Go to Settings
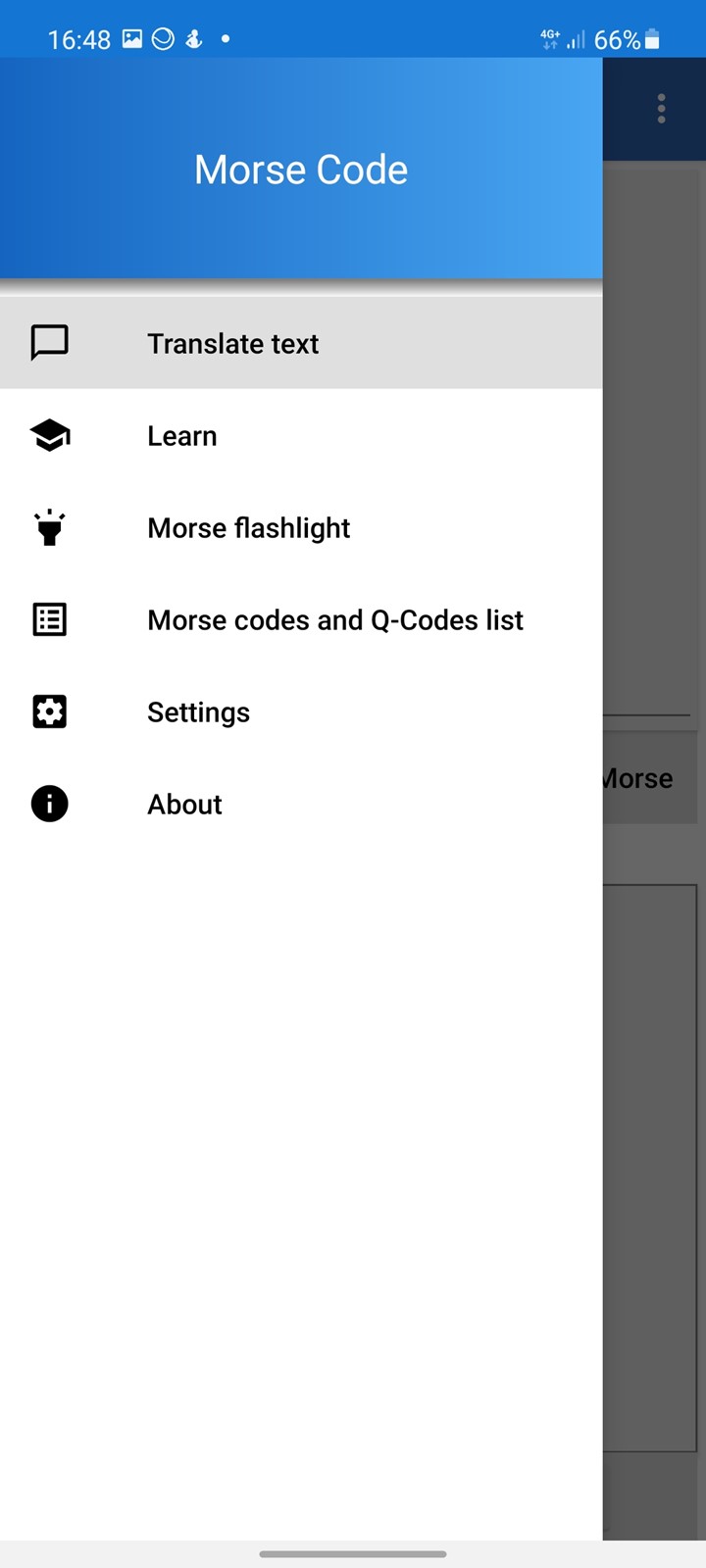The width and height of the screenshot is (706, 1568). tap(301, 711)
